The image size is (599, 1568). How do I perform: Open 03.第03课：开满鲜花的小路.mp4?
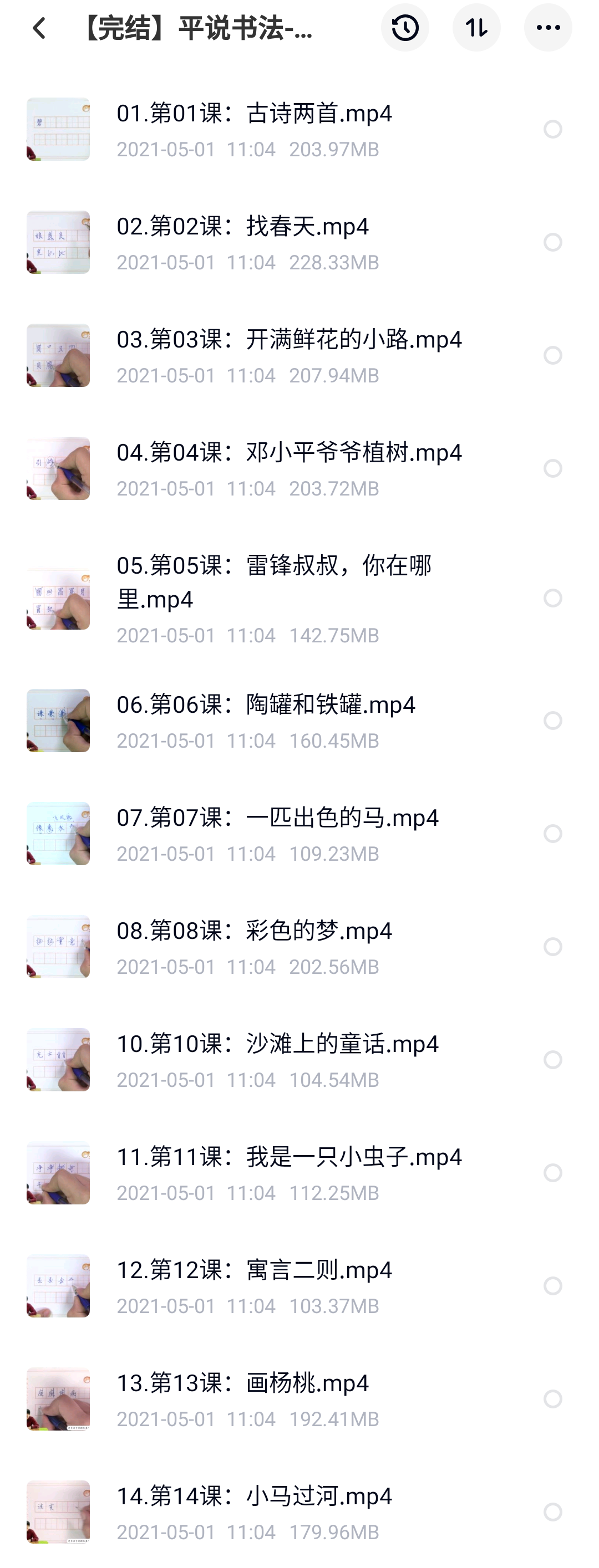click(x=289, y=340)
